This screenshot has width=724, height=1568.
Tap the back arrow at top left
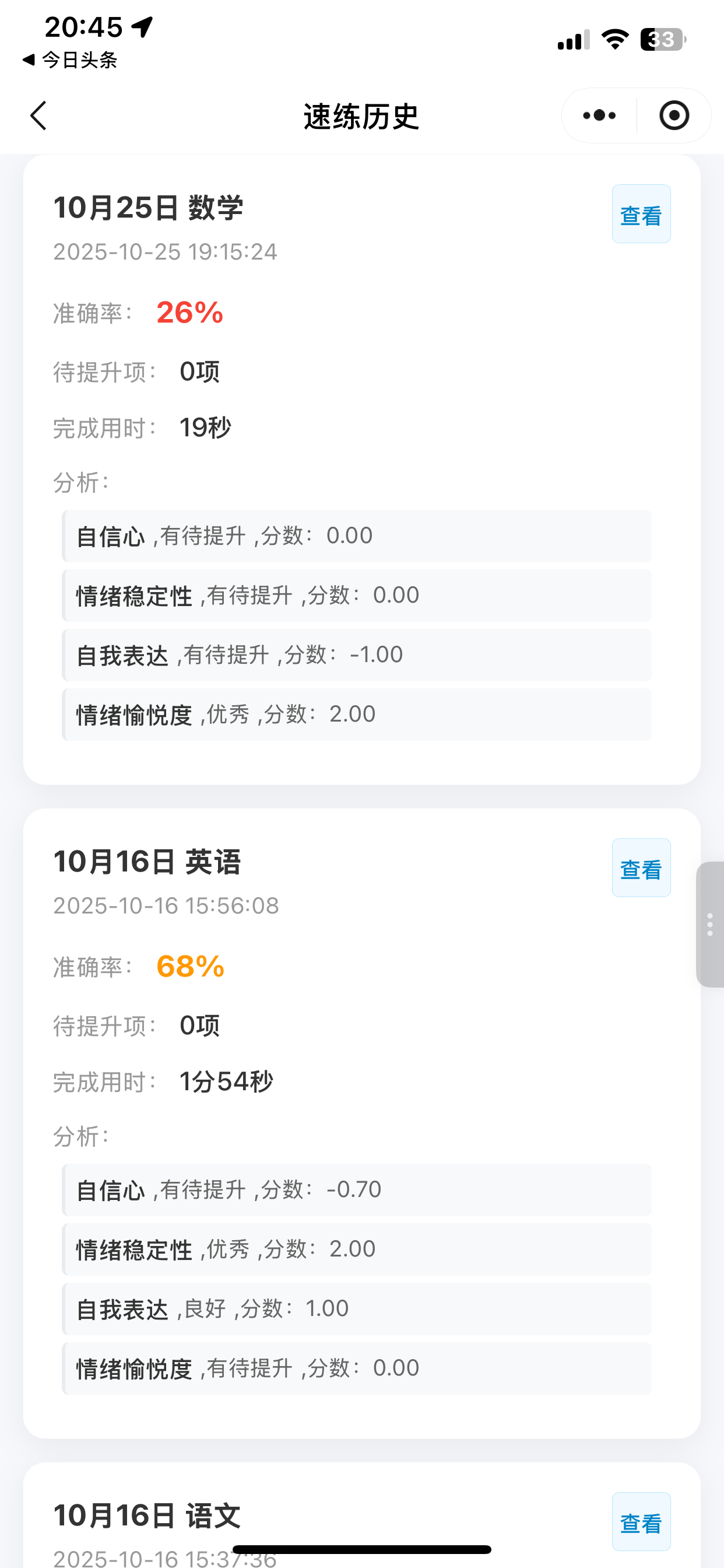[x=38, y=115]
